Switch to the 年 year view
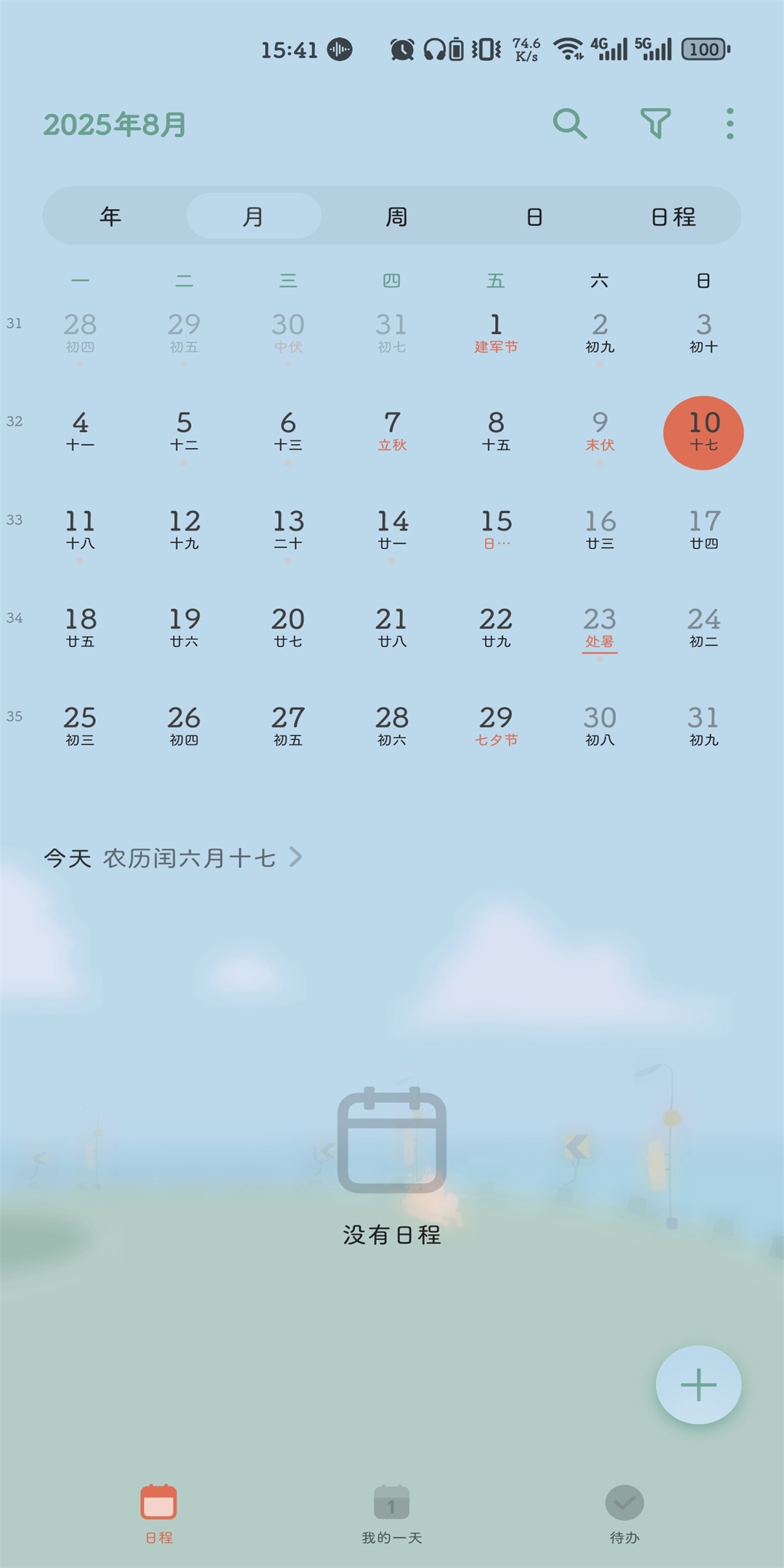This screenshot has height=1568, width=784. (110, 216)
